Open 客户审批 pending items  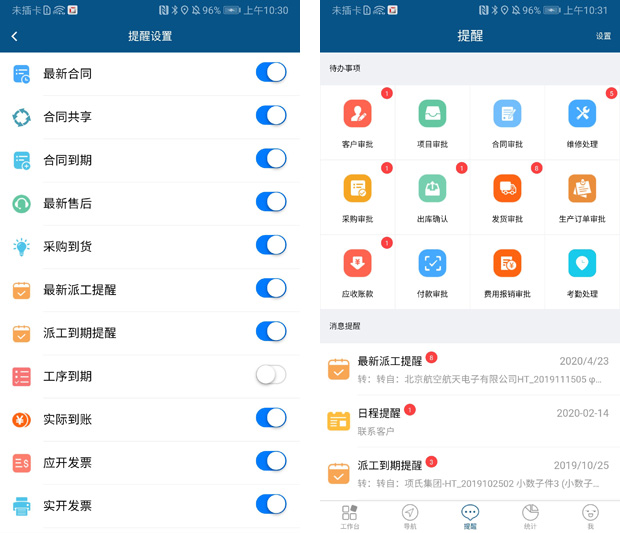point(357,122)
